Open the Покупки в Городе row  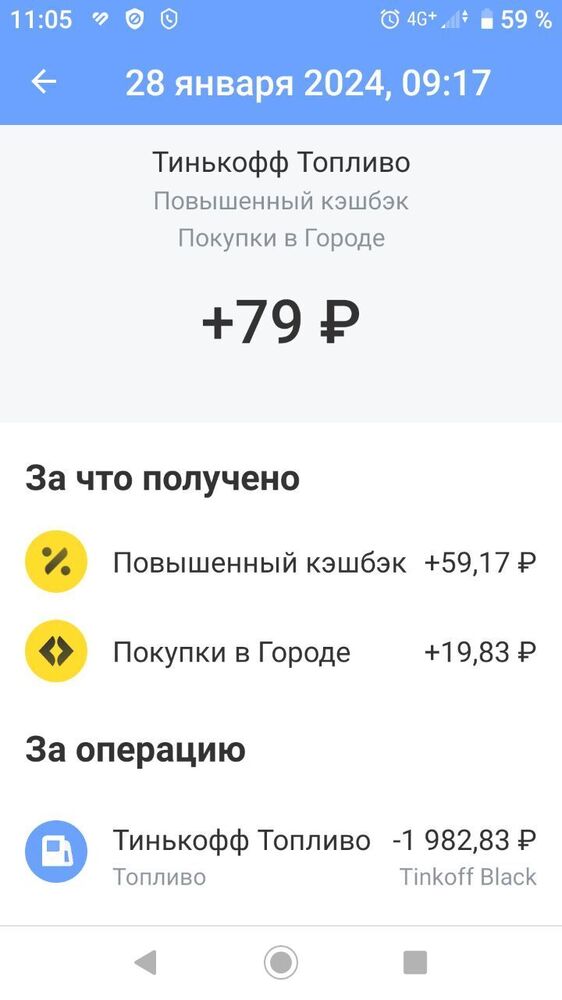pos(281,652)
